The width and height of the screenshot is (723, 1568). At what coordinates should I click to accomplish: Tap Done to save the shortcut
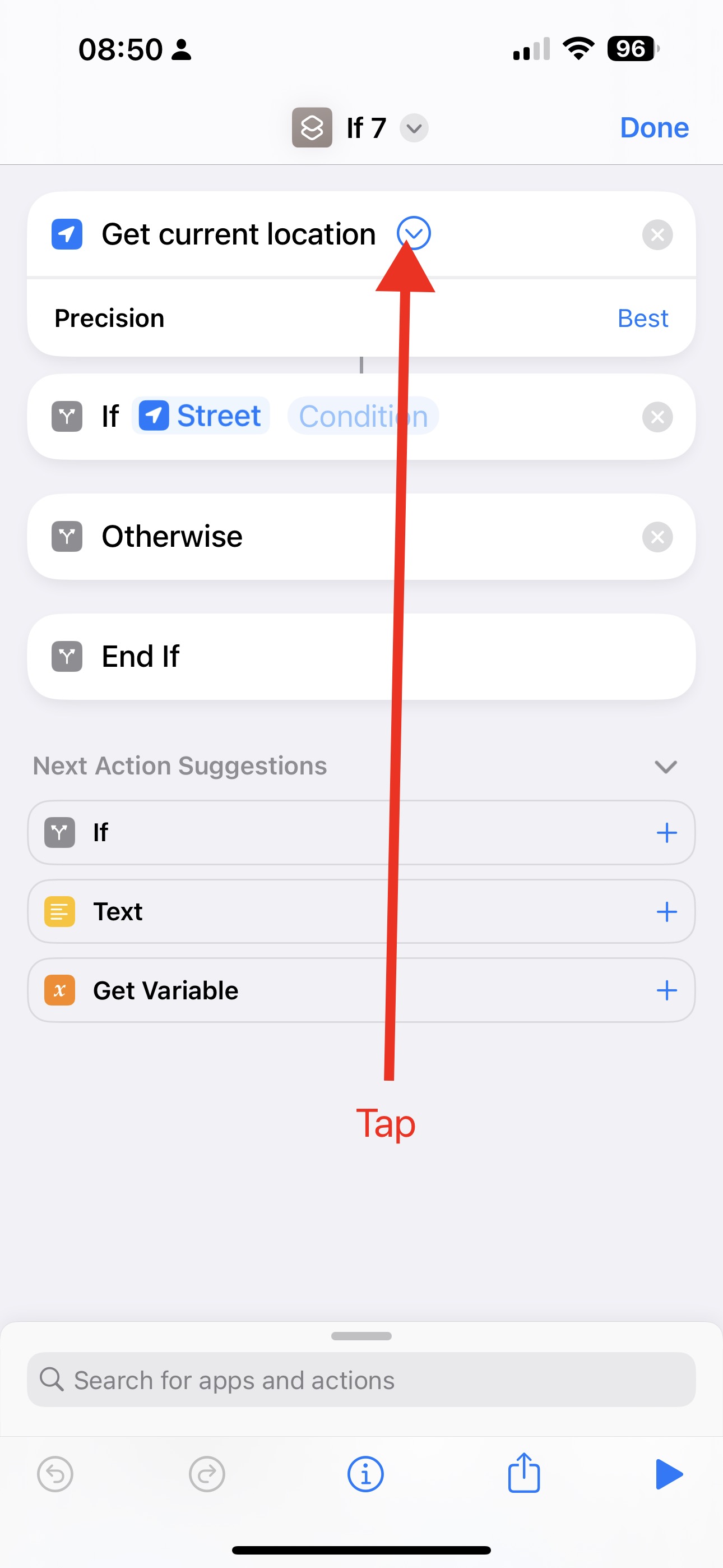[x=654, y=128]
